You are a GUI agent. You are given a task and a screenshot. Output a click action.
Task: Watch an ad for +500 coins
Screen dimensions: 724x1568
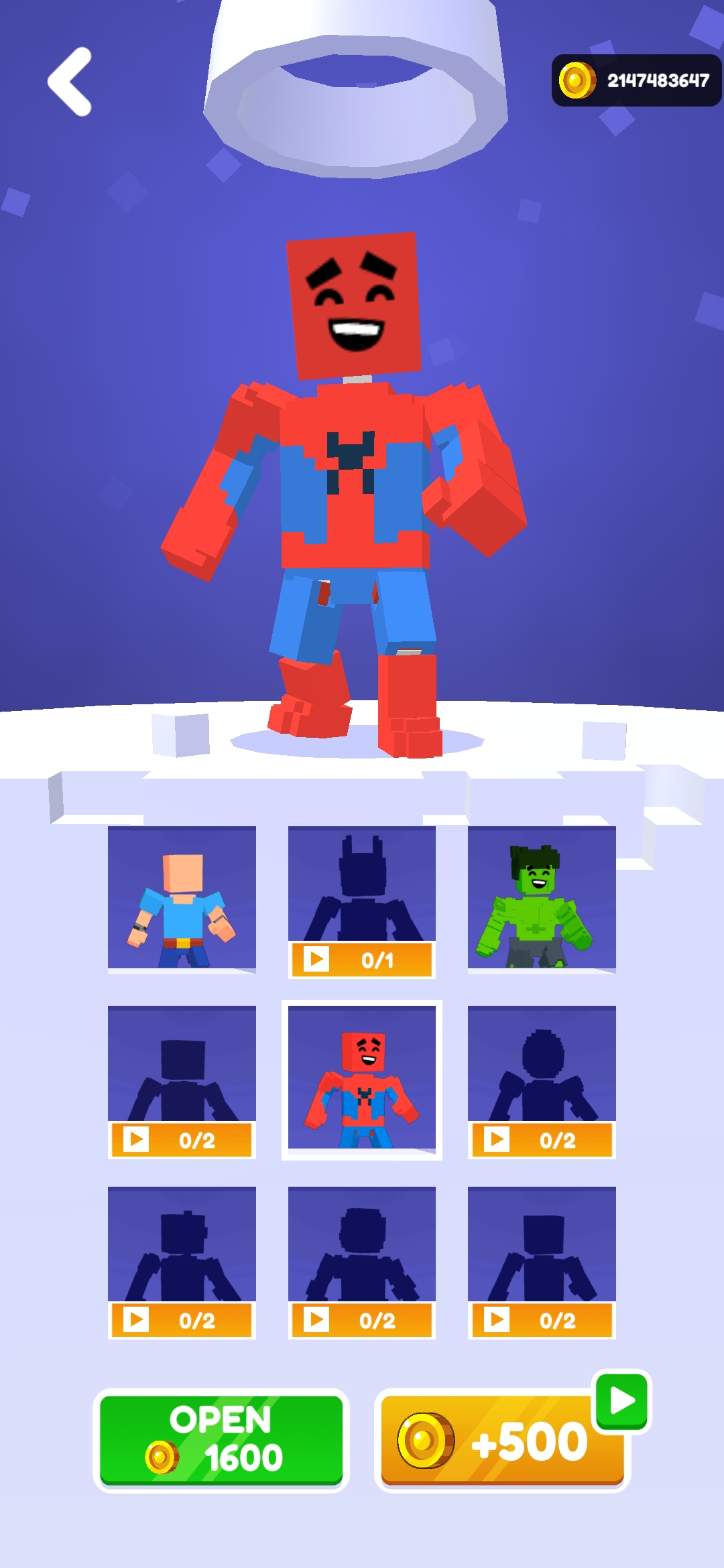503,1439
